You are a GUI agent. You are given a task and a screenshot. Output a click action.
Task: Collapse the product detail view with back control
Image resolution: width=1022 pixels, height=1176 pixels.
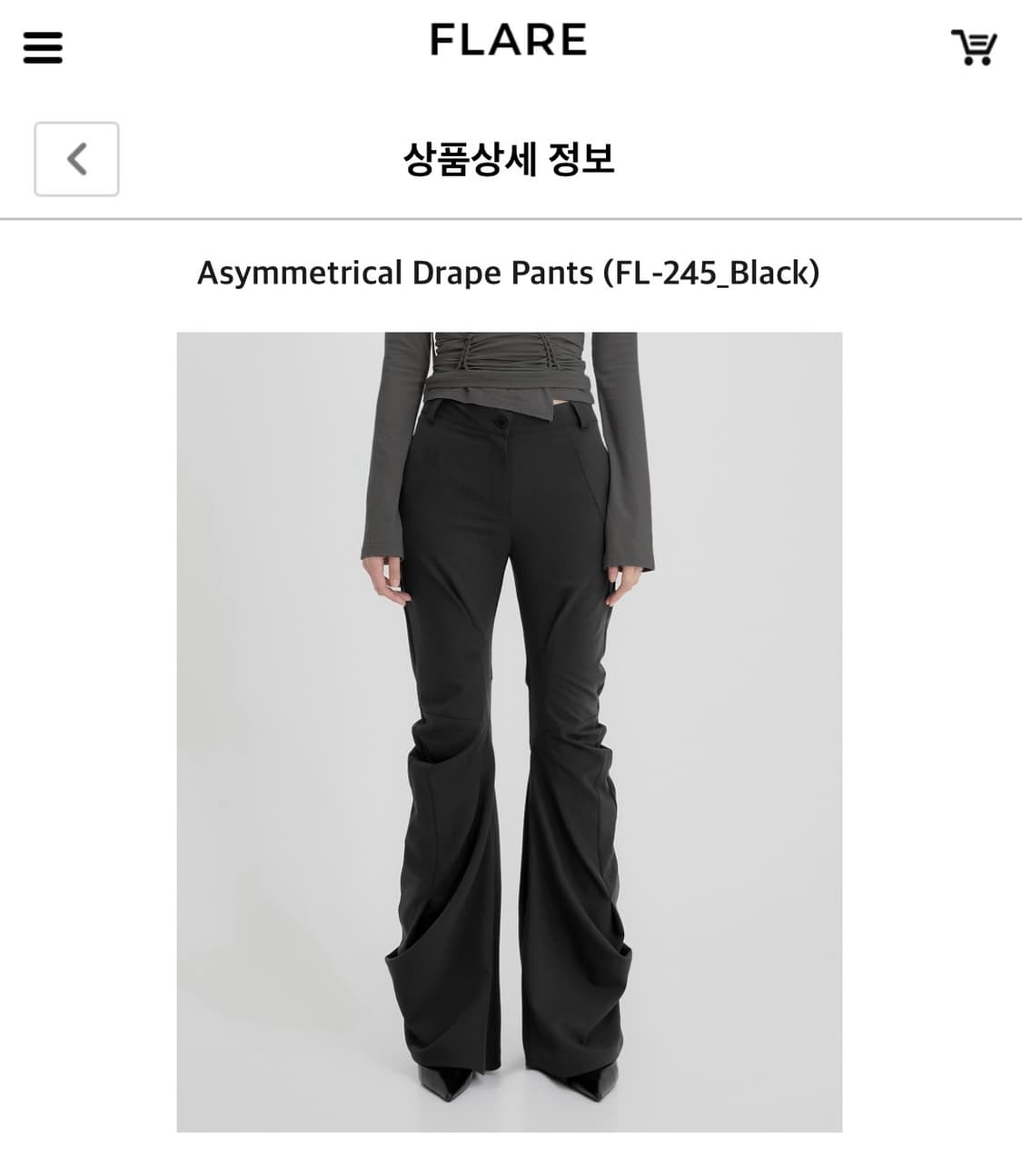click(76, 158)
